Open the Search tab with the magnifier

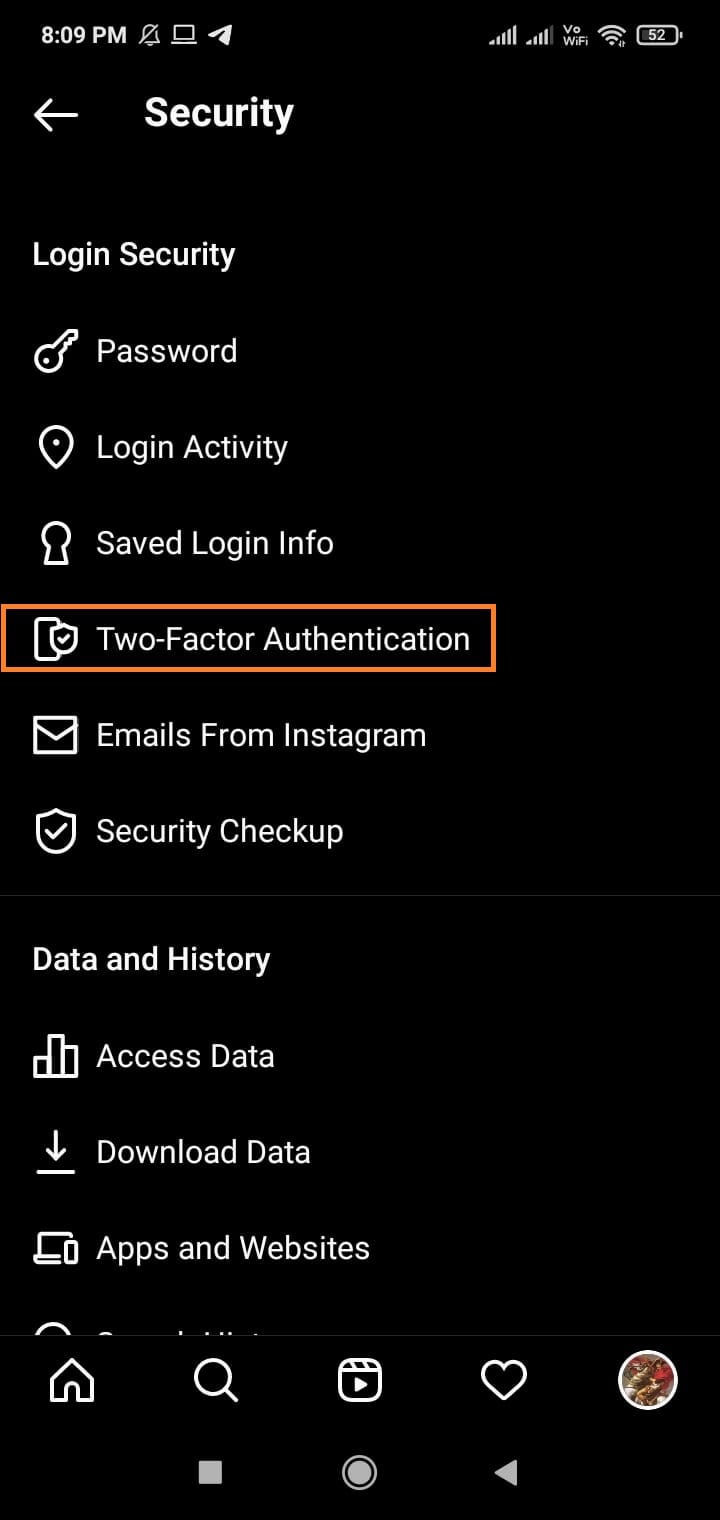(215, 1380)
